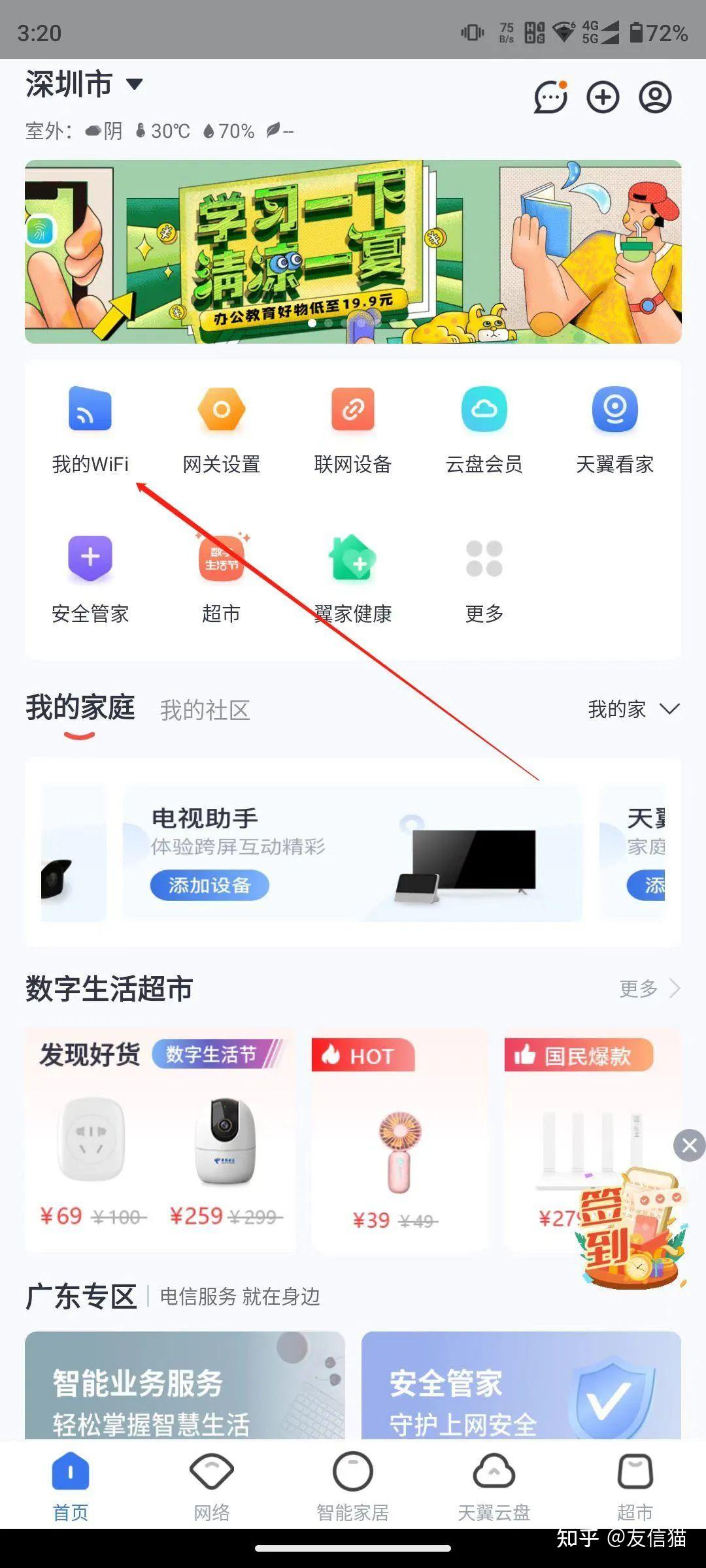
Task: Open 更多 for 数字生活超市
Action: [648, 988]
